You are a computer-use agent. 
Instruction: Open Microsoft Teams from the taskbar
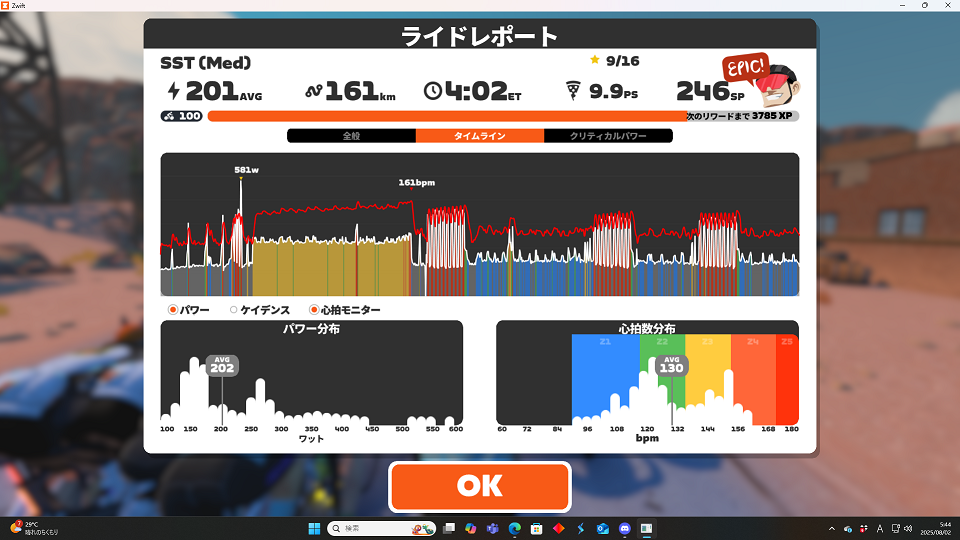click(492, 528)
